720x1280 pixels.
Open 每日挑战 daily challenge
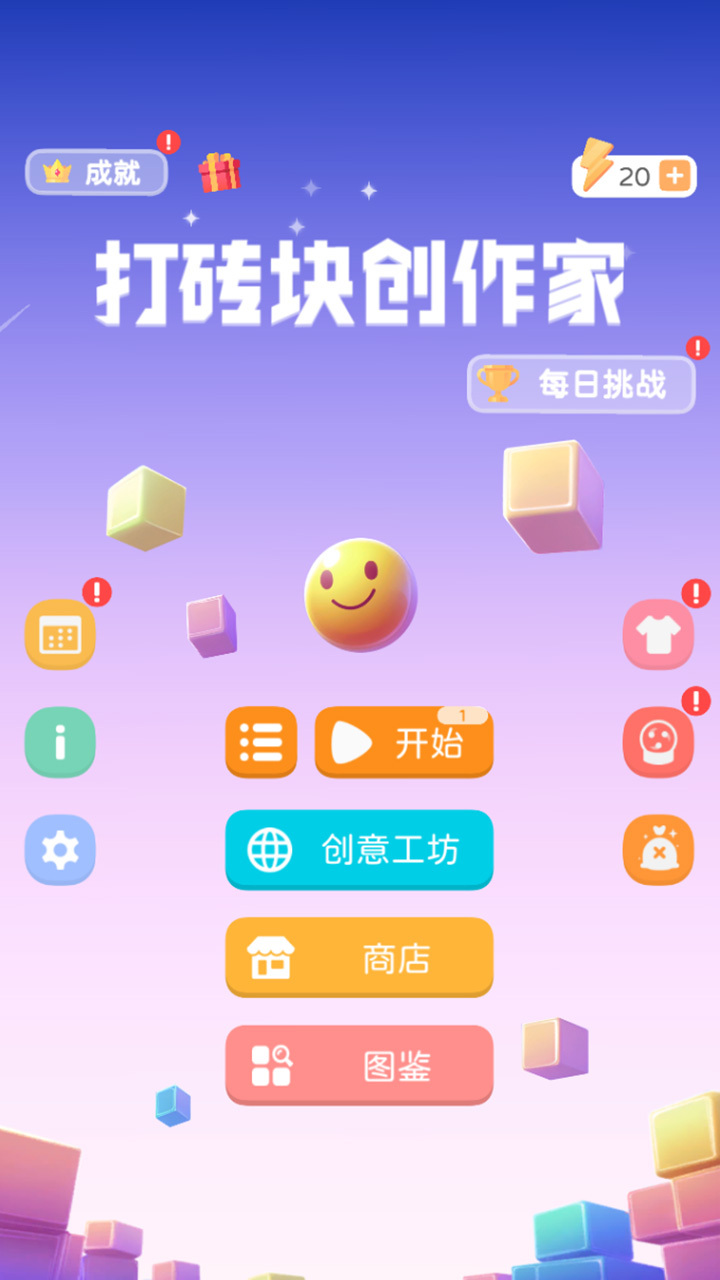click(x=581, y=384)
